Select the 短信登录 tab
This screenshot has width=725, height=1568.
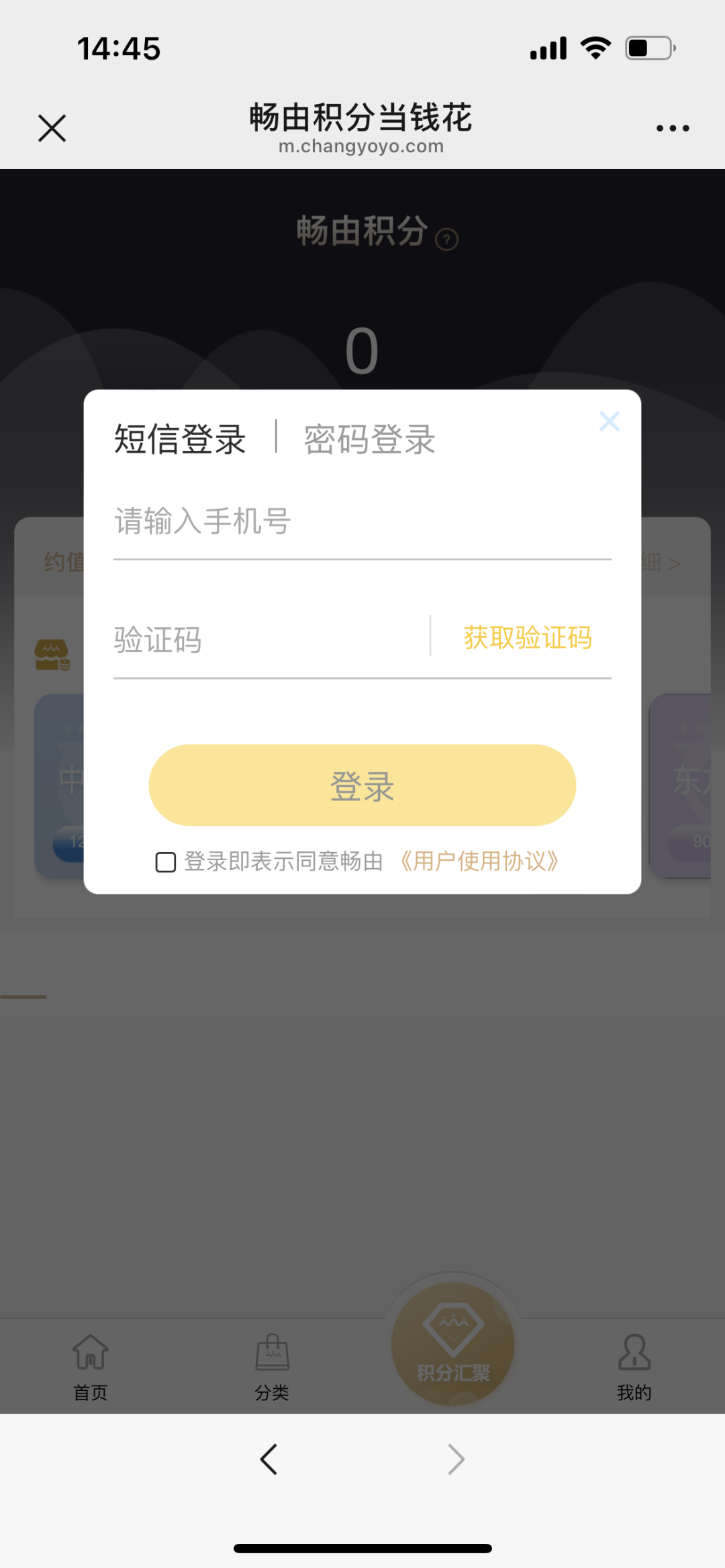click(x=180, y=439)
